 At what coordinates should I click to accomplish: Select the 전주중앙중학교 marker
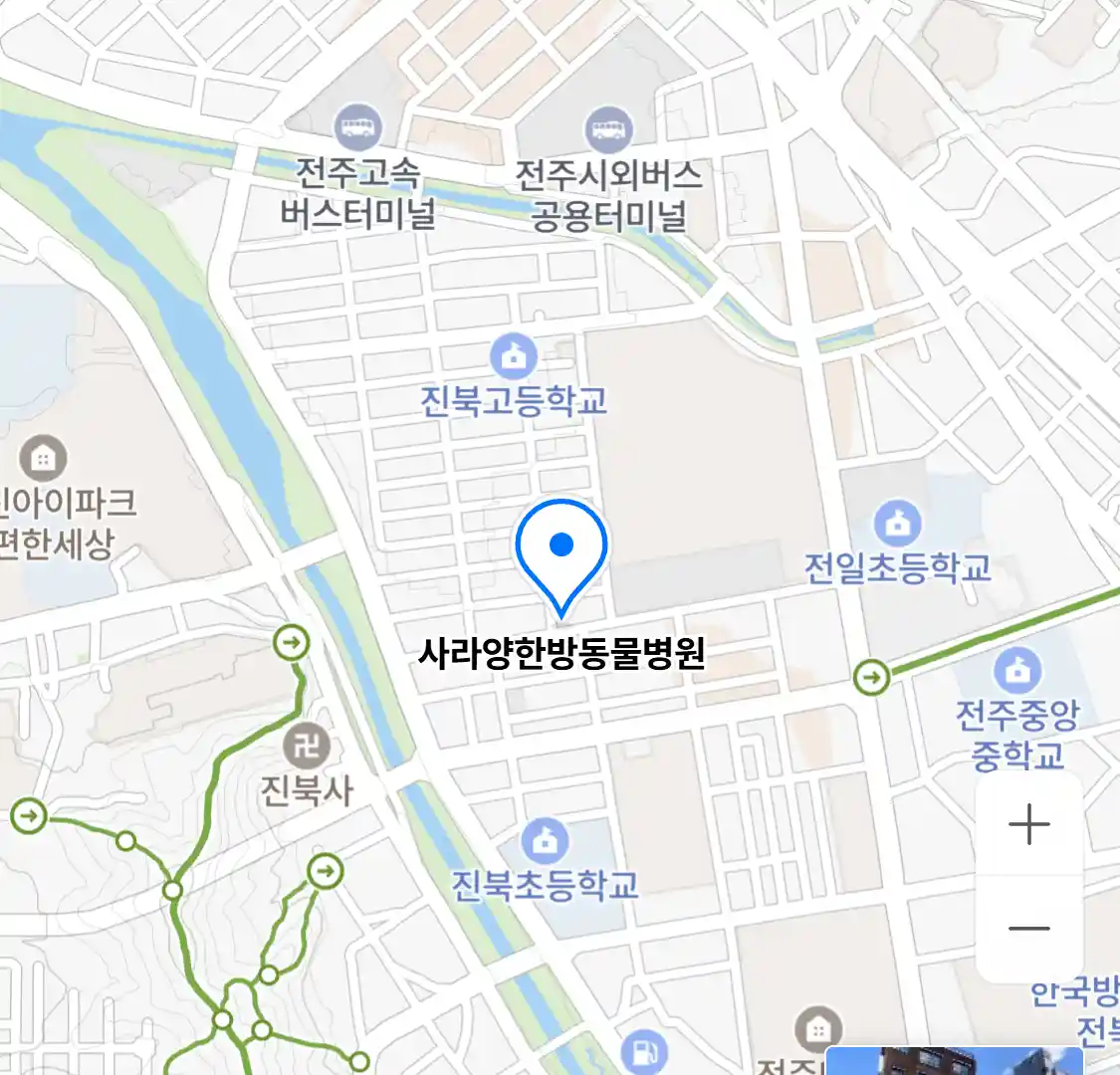(1016, 671)
